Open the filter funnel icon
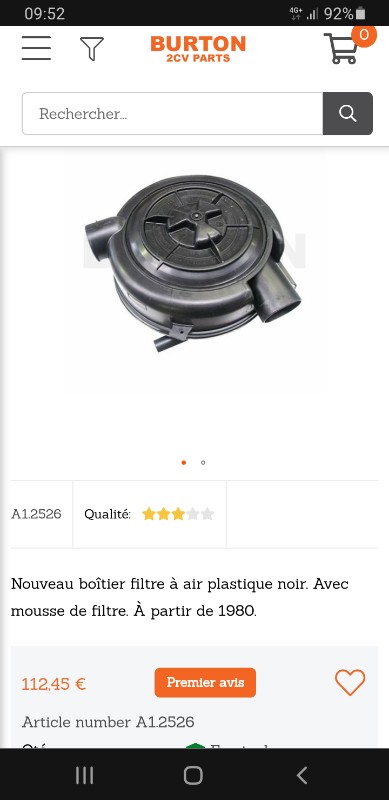389x800 pixels. [x=92, y=48]
